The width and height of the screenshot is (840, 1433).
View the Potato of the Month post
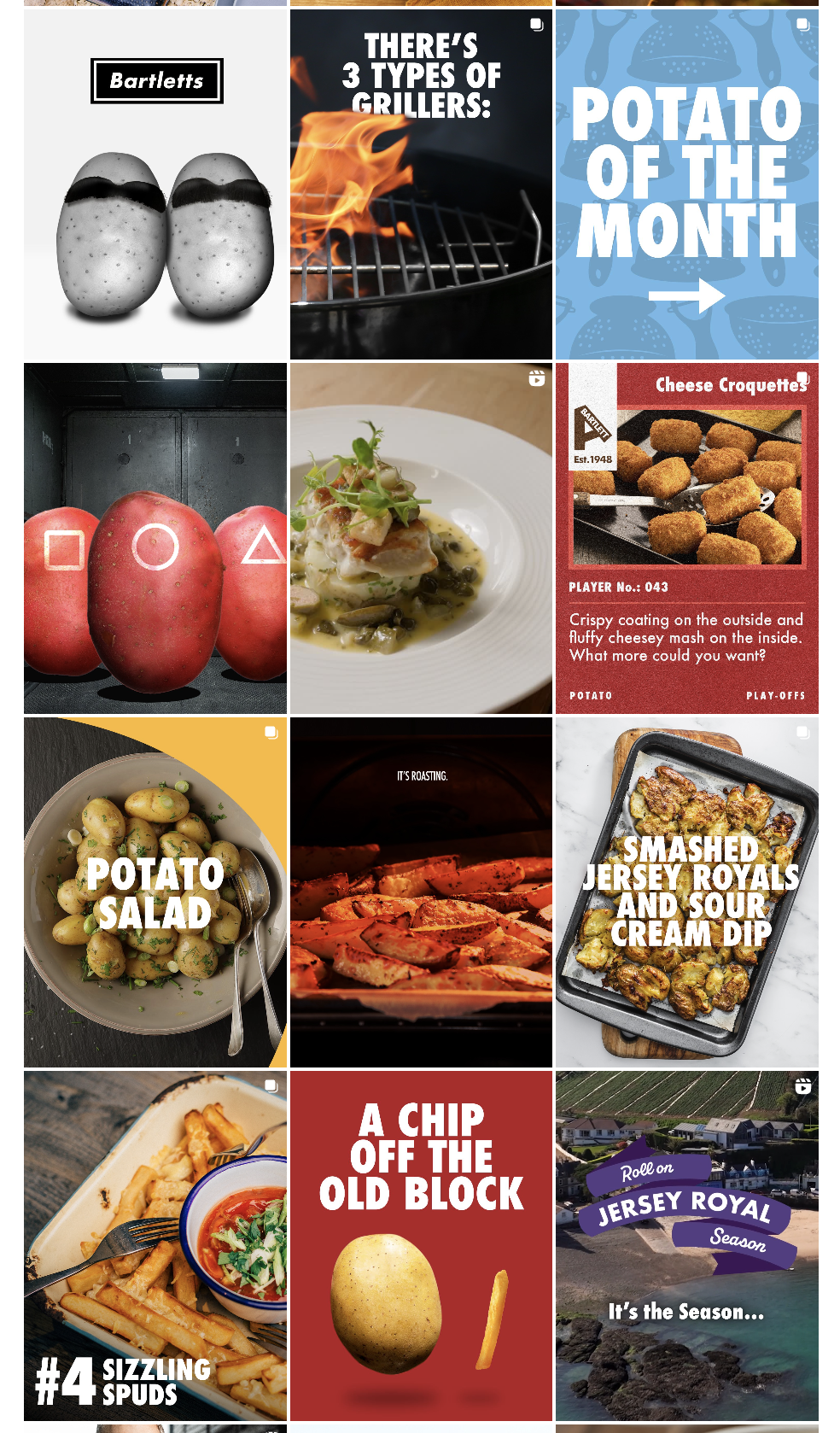[686, 184]
